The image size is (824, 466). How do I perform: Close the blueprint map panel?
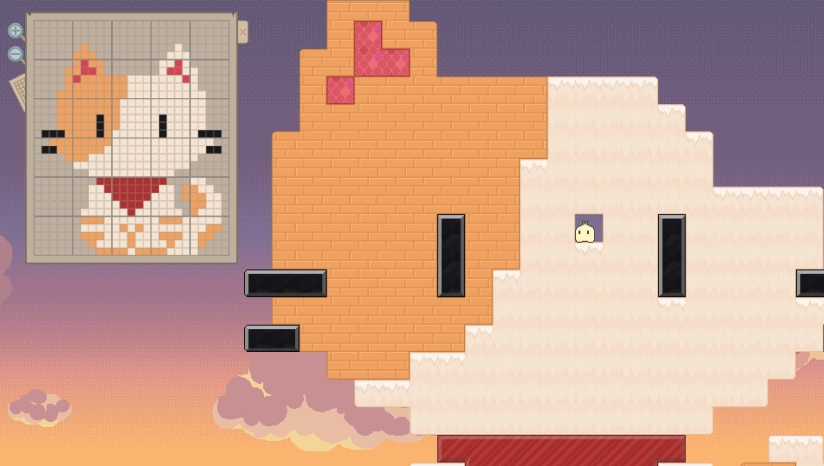tap(242, 32)
